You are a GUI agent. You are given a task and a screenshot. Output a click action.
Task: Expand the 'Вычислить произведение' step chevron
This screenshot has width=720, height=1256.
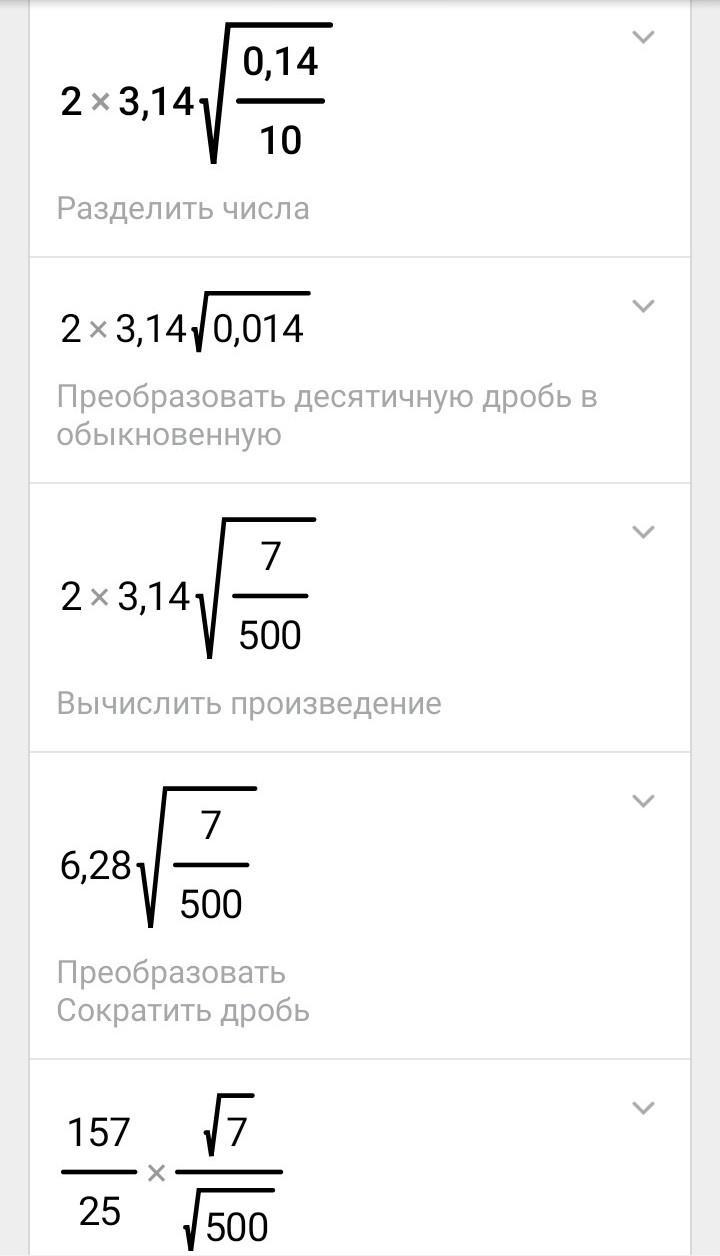pos(644,532)
